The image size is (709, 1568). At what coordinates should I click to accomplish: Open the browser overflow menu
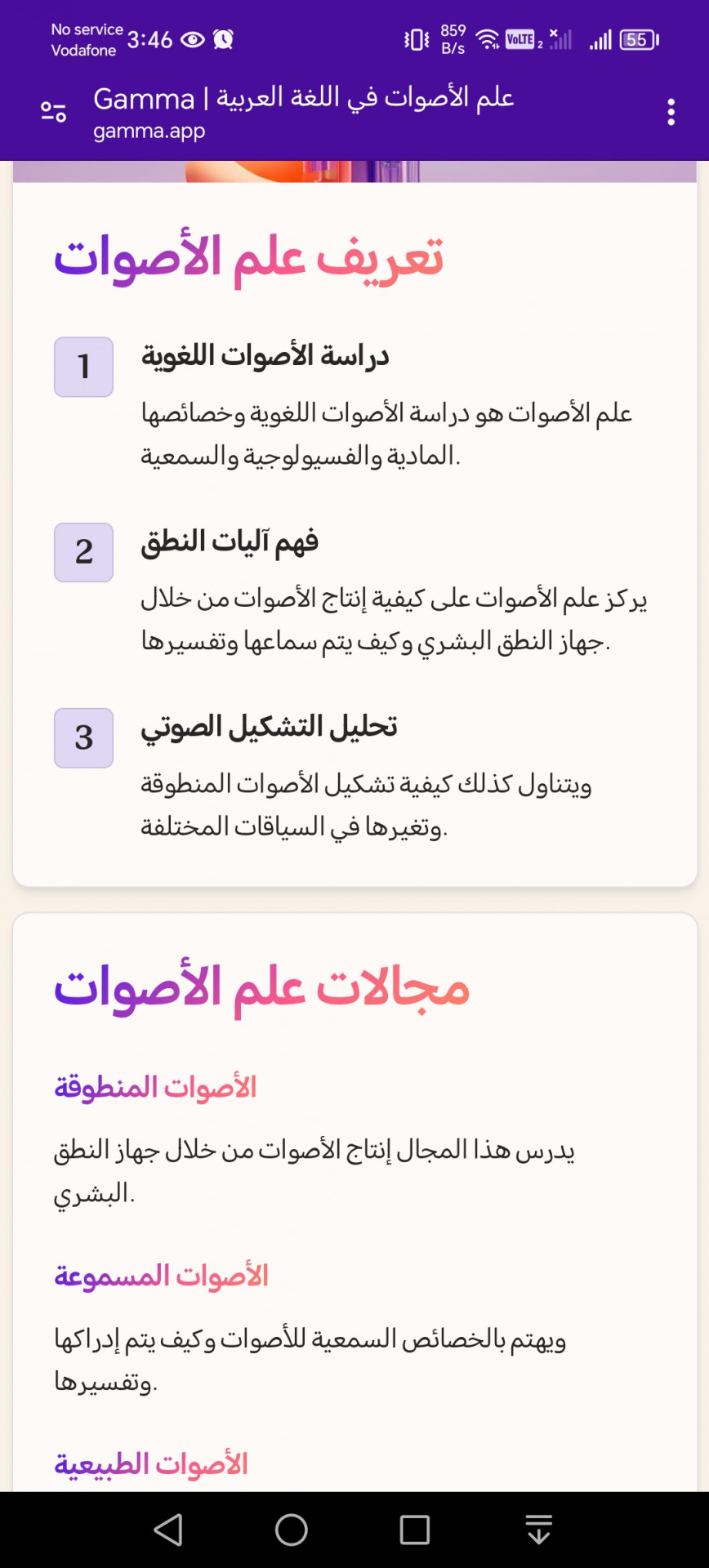tap(671, 112)
